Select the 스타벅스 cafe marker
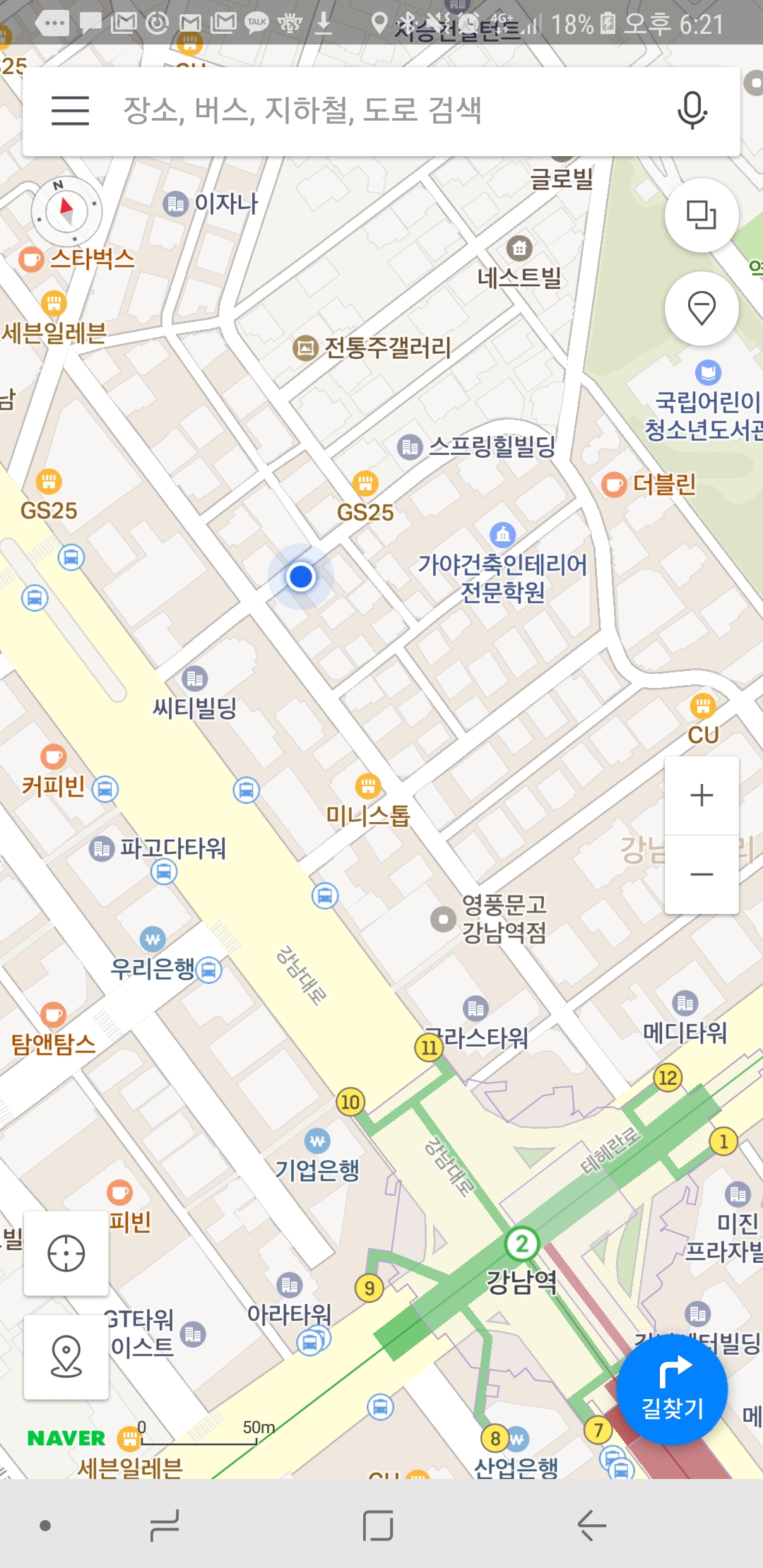The width and height of the screenshot is (763, 1568). pos(31,259)
